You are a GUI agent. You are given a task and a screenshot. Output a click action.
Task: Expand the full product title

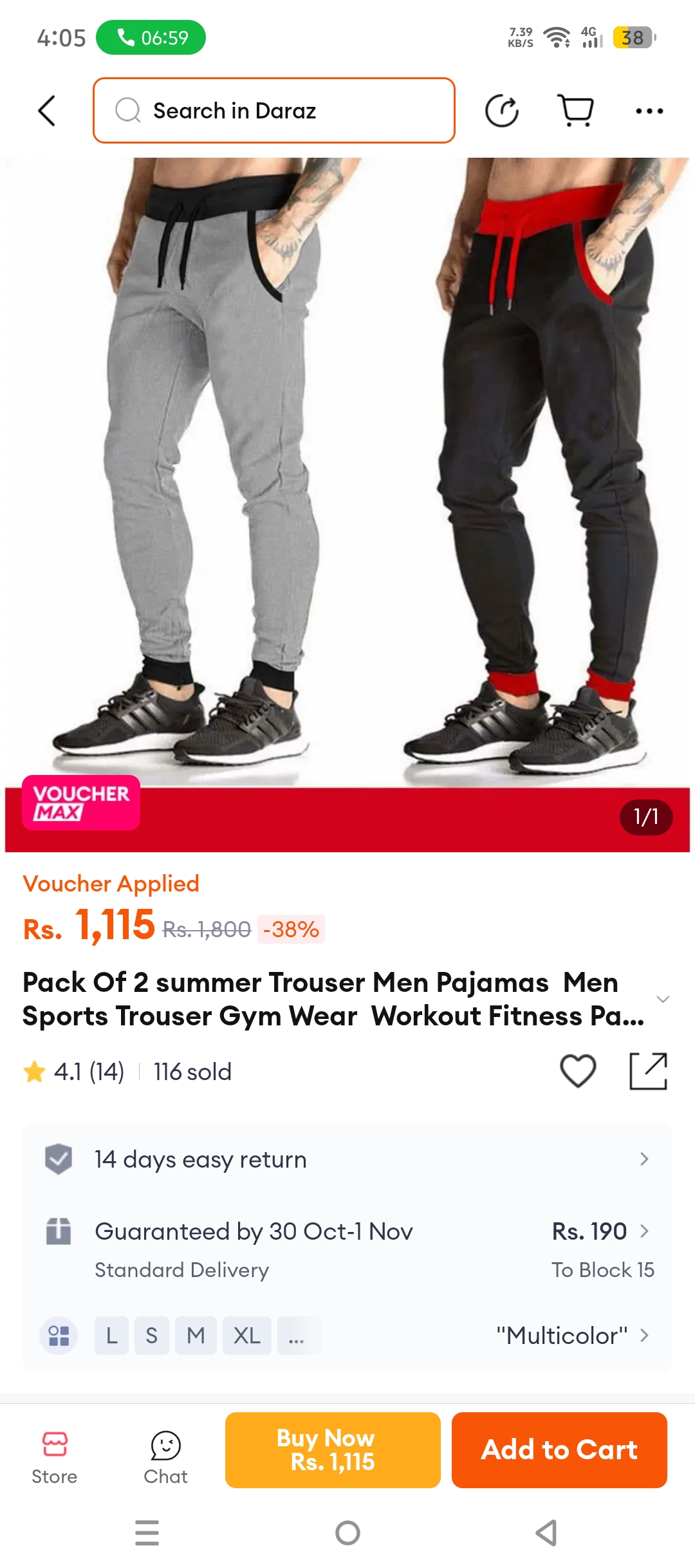click(663, 999)
